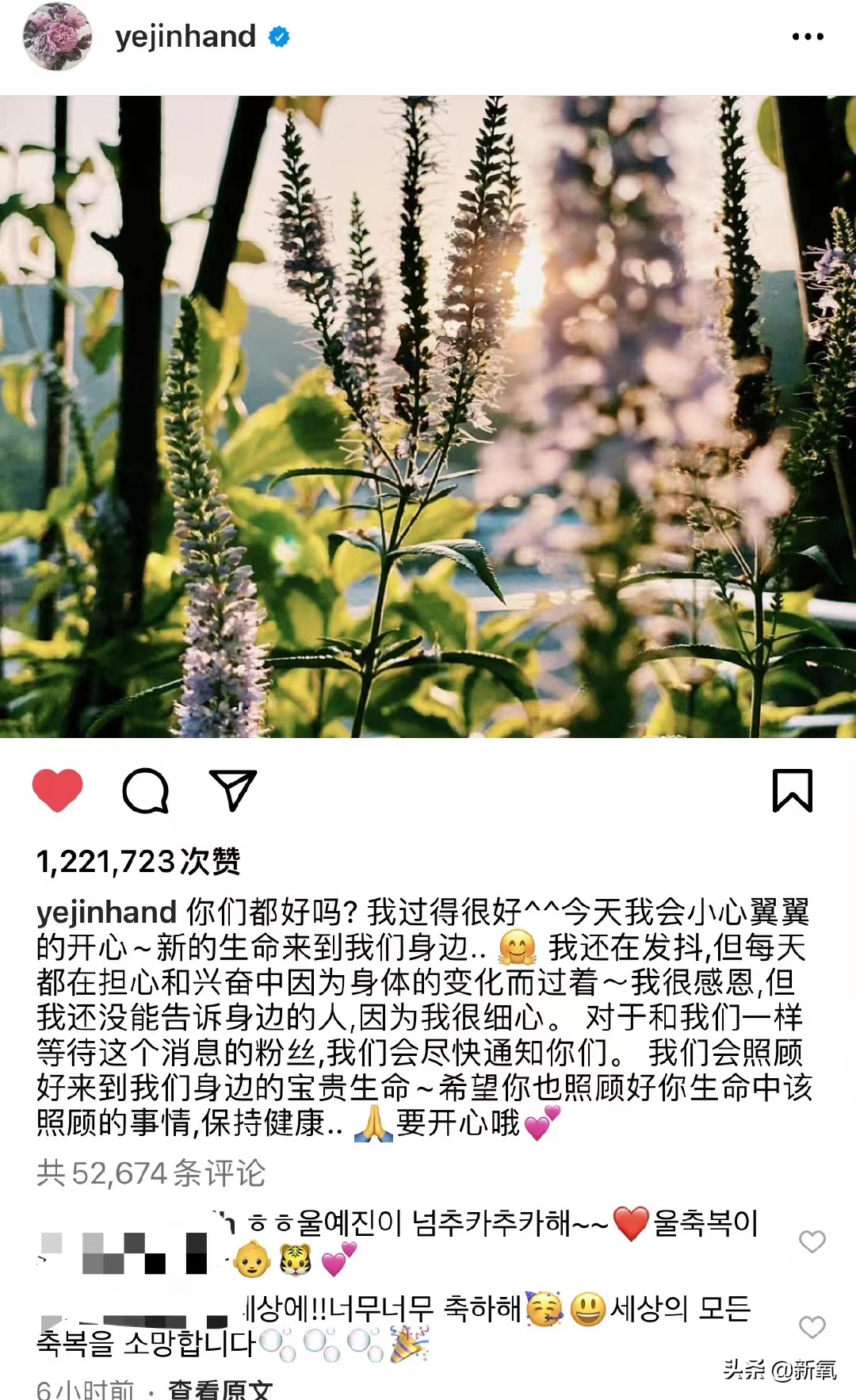Open the comment bubble icon
856x1400 pixels.
point(146,790)
